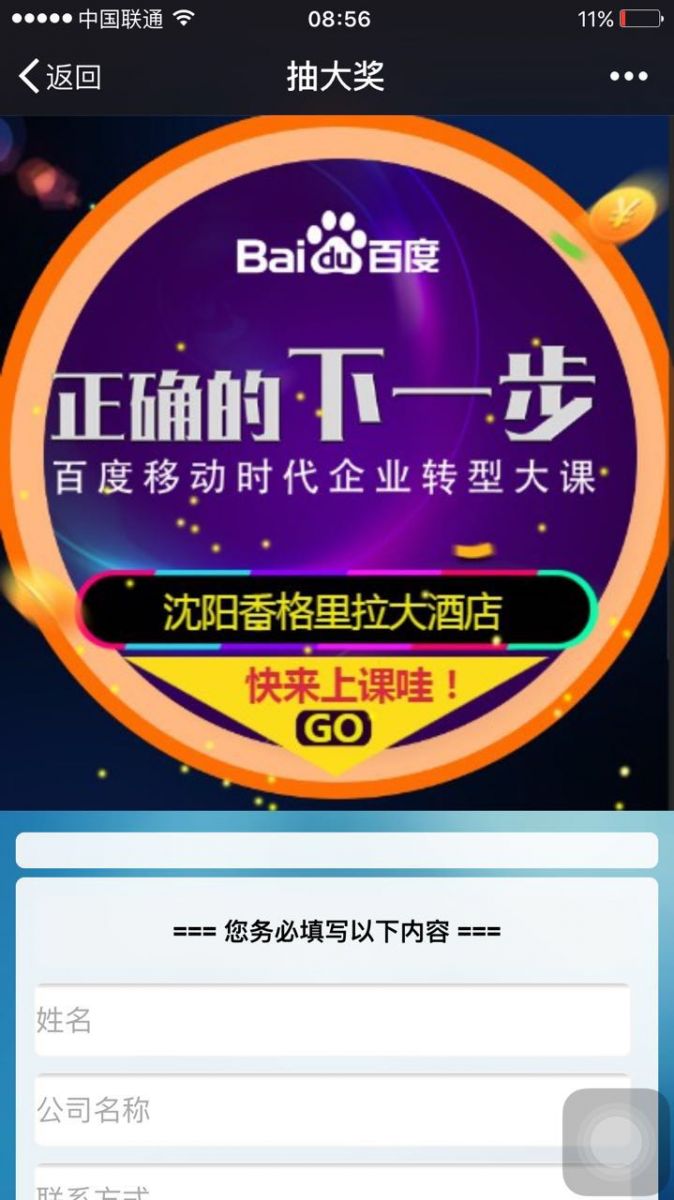Focus the 联系方式 contact field
The width and height of the screenshot is (674, 1200).
pos(290,1186)
